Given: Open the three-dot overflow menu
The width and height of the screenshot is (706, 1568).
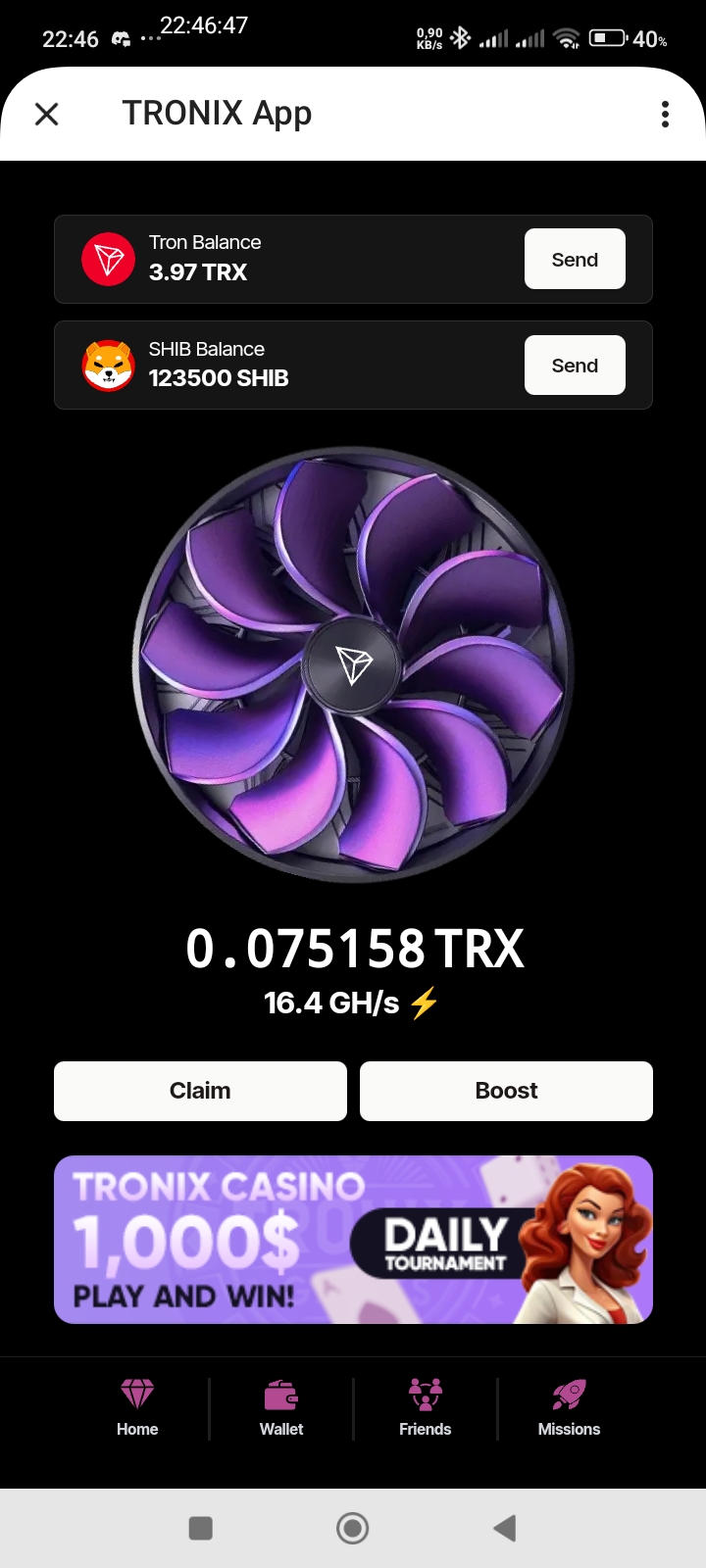Looking at the screenshot, I should tap(665, 115).
